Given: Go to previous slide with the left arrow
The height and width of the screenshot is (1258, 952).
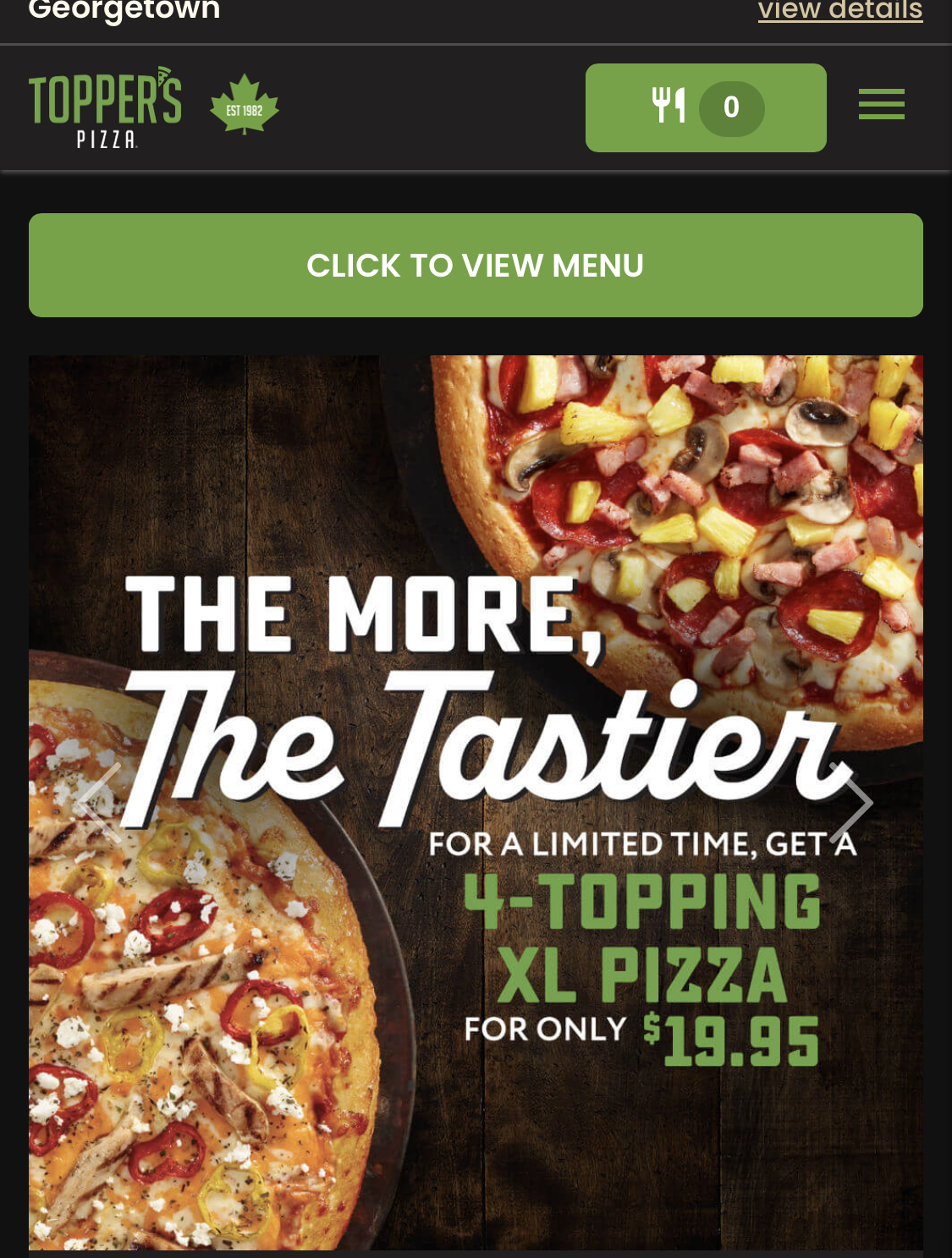Looking at the screenshot, I should (x=99, y=803).
